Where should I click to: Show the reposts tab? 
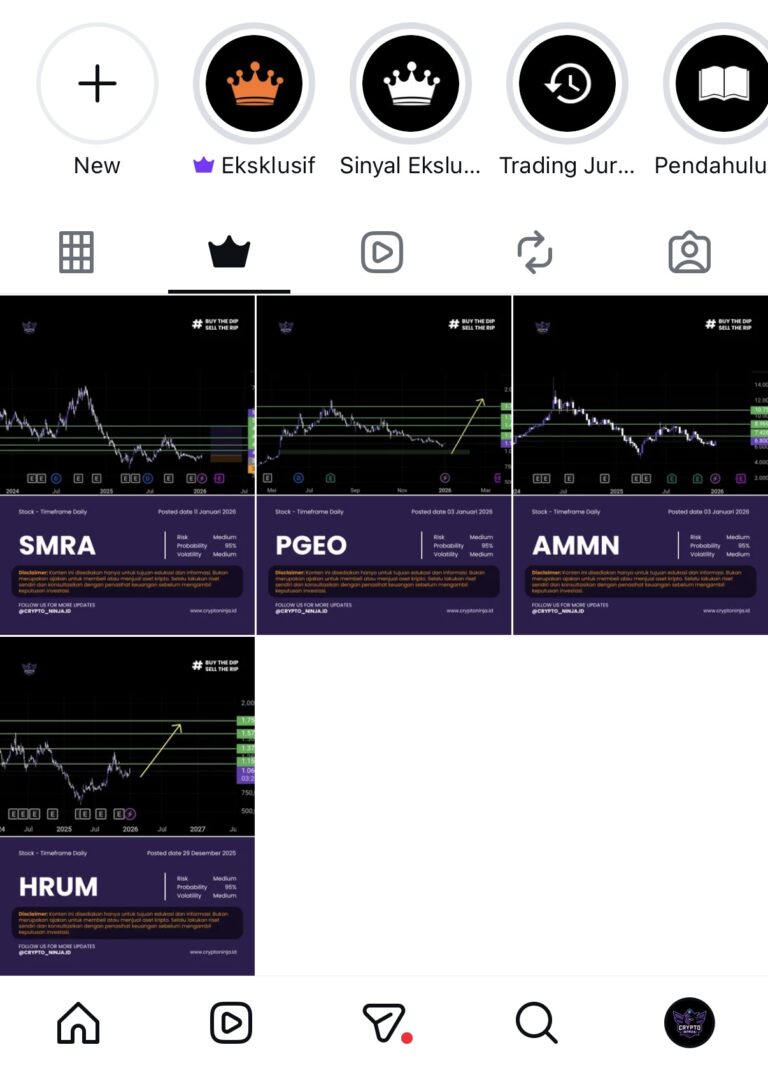[x=535, y=253]
